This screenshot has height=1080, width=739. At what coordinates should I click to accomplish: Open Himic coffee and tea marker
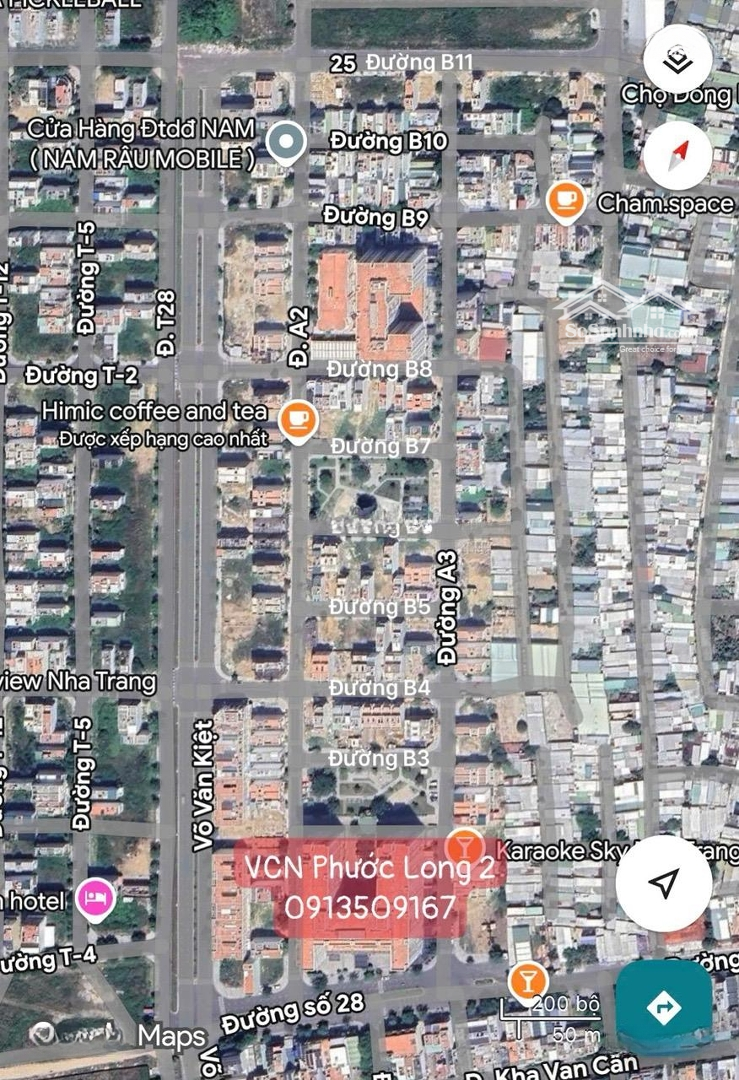coord(297,419)
